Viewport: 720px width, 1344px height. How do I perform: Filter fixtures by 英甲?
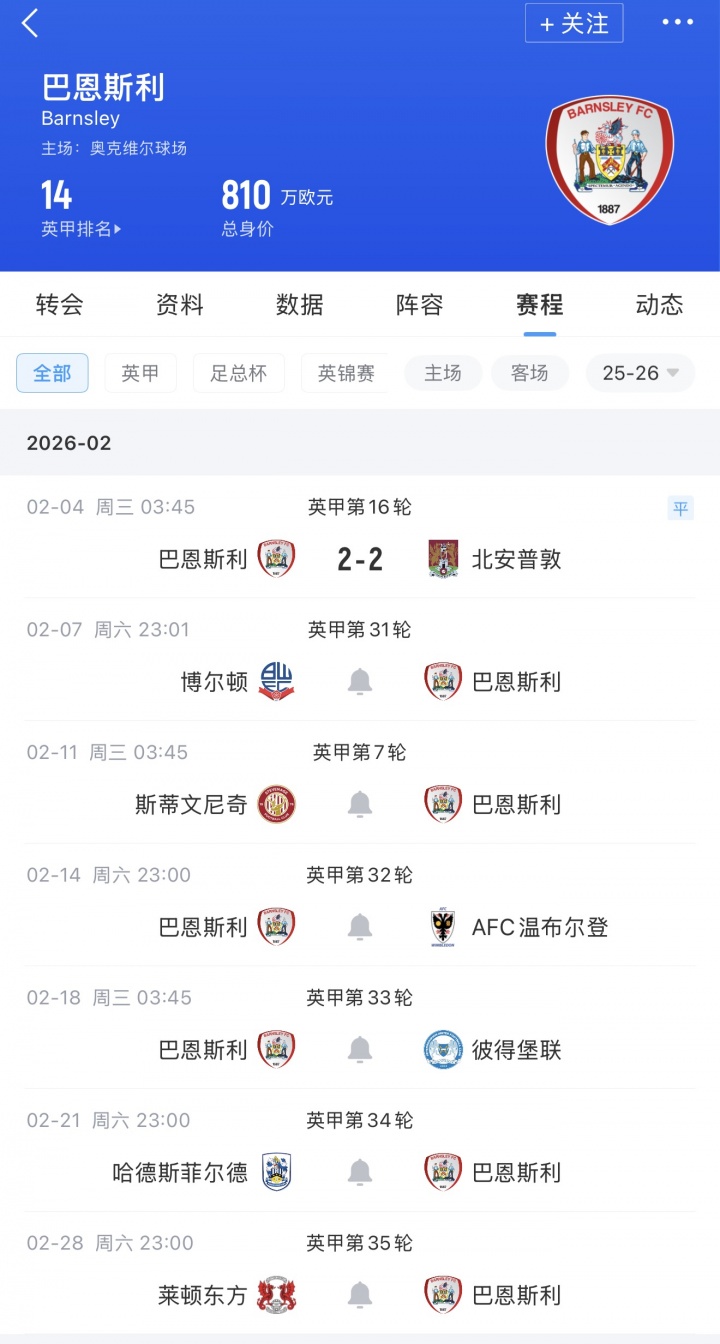coord(140,373)
